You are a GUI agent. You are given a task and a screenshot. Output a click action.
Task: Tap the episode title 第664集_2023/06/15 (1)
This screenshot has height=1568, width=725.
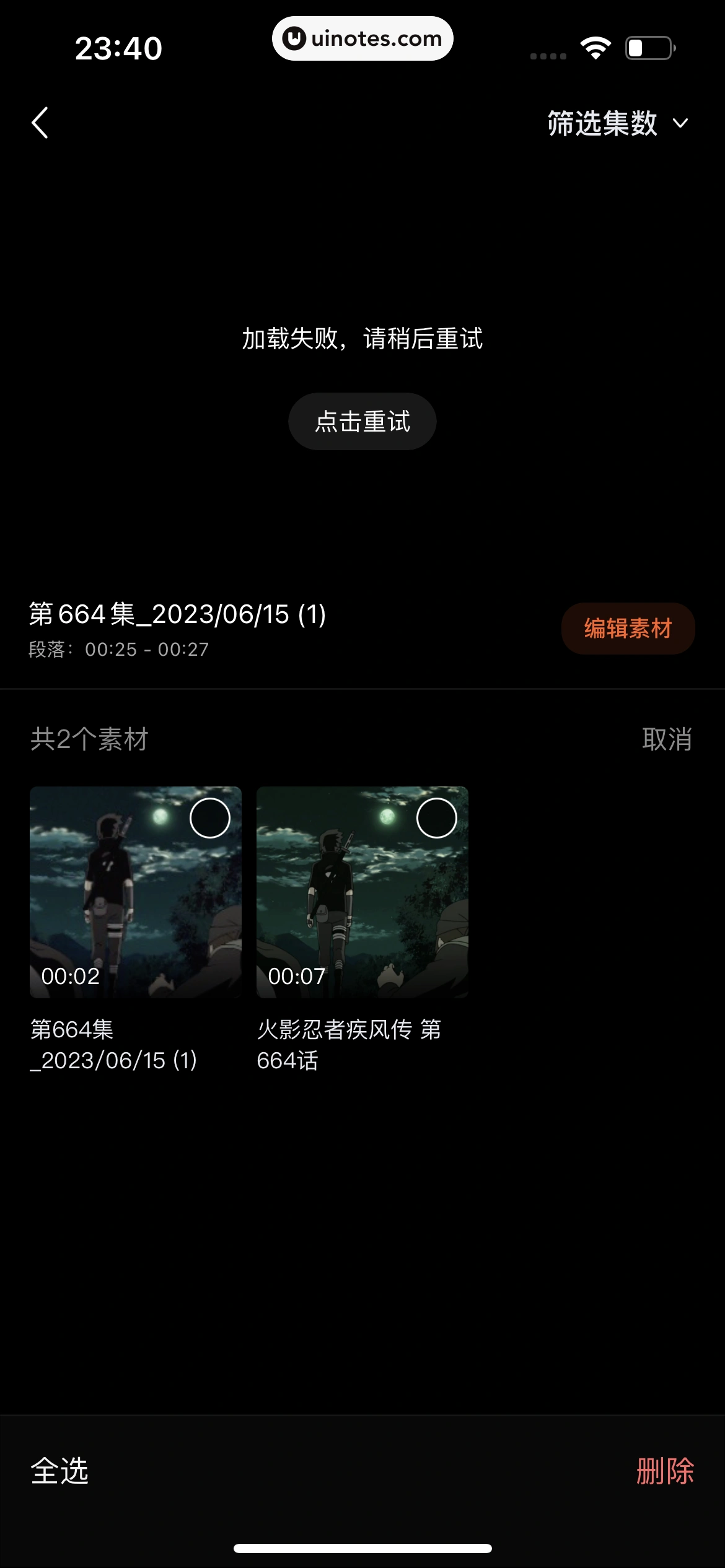(178, 614)
